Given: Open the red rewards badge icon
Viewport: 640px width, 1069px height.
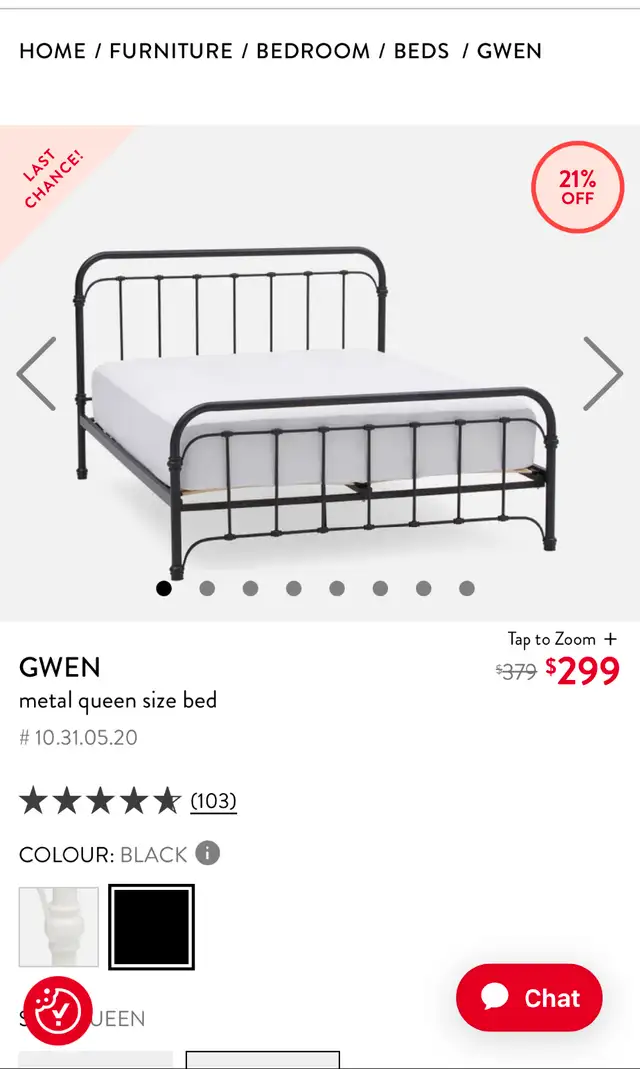Looking at the screenshot, I should 58,1010.
